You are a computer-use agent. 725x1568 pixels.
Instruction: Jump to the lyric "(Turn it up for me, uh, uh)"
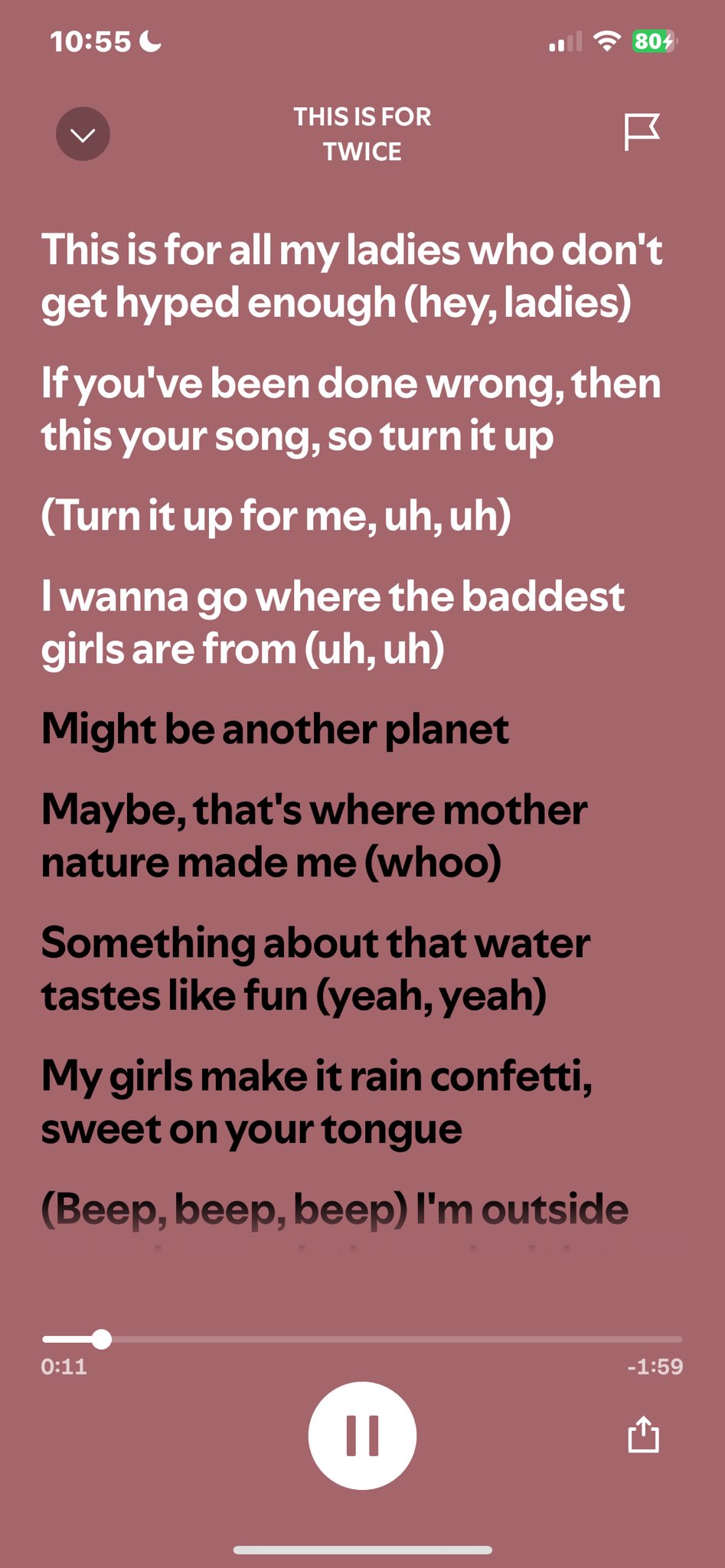pyautogui.click(x=276, y=515)
